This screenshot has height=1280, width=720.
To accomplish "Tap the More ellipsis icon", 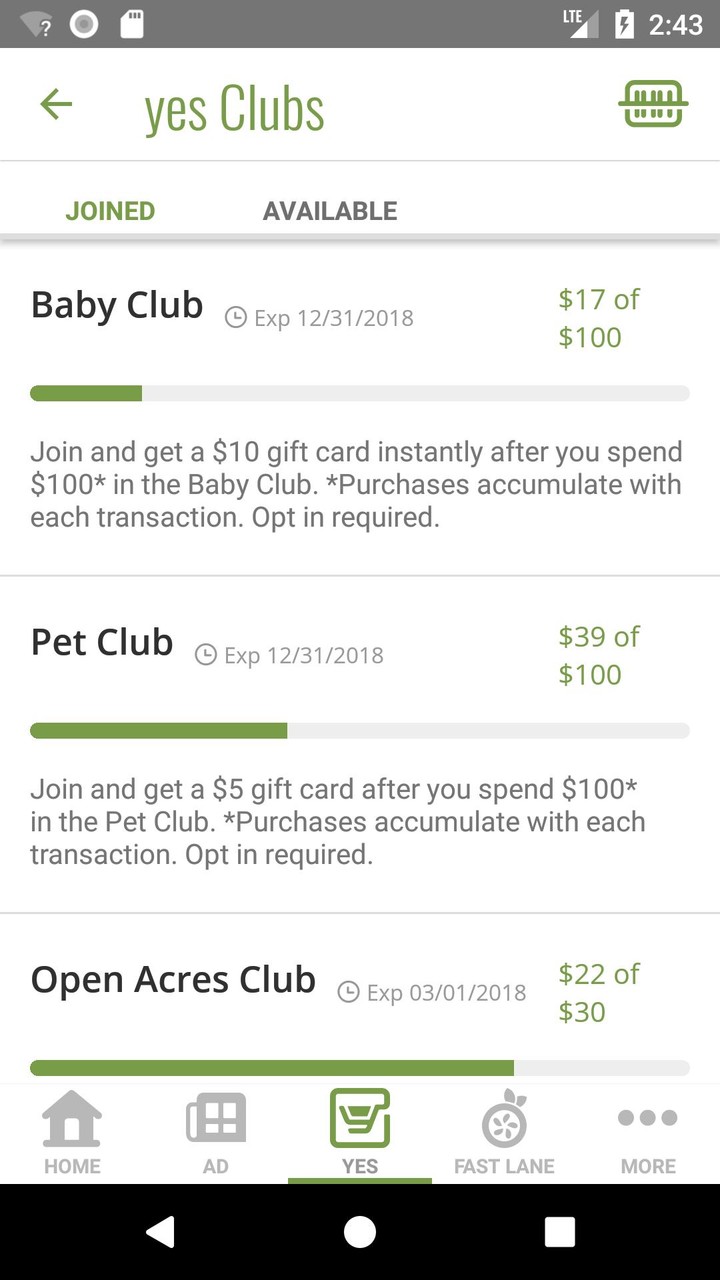I will click(x=647, y=1131).
